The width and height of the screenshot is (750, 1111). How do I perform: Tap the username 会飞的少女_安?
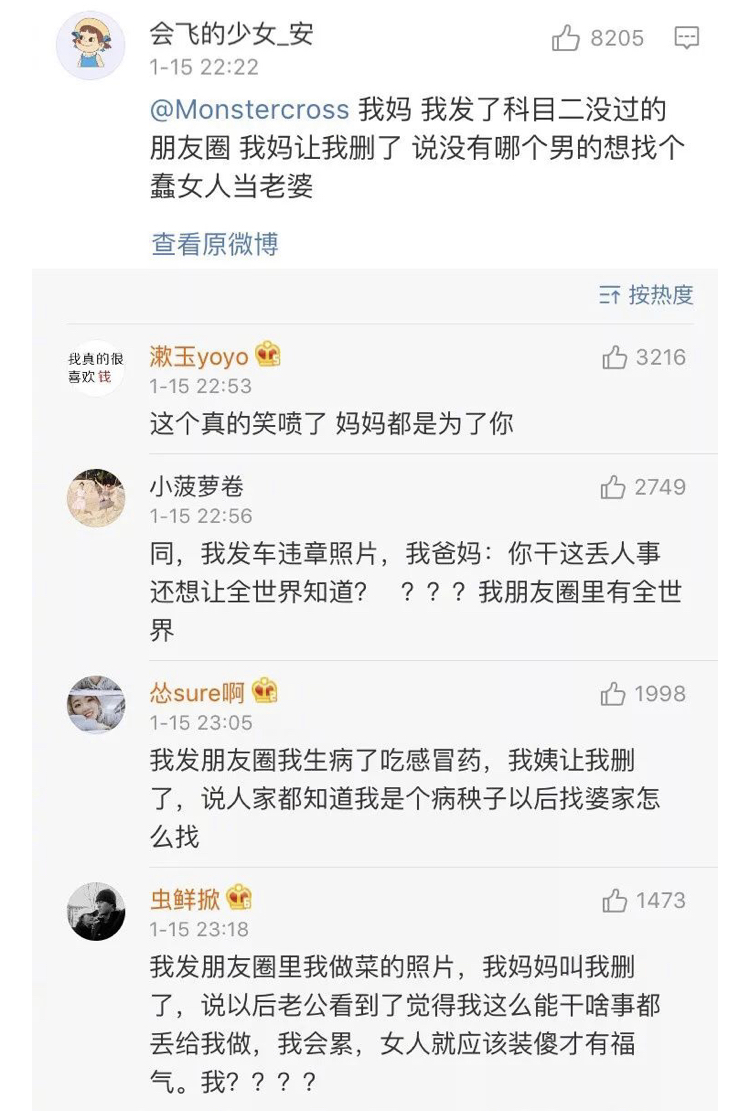point(232,35)
